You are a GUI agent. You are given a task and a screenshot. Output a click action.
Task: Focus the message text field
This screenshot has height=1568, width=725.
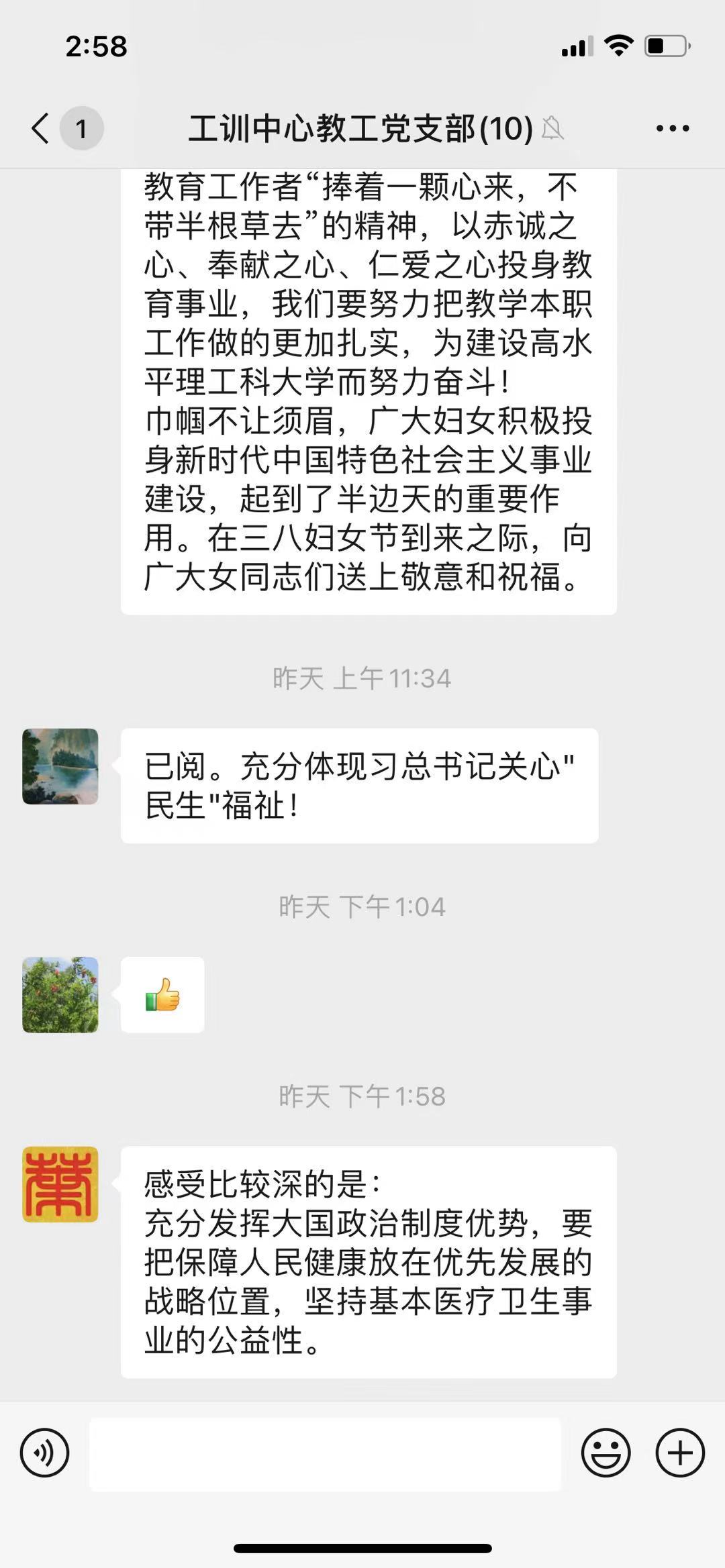(325, 1454)
